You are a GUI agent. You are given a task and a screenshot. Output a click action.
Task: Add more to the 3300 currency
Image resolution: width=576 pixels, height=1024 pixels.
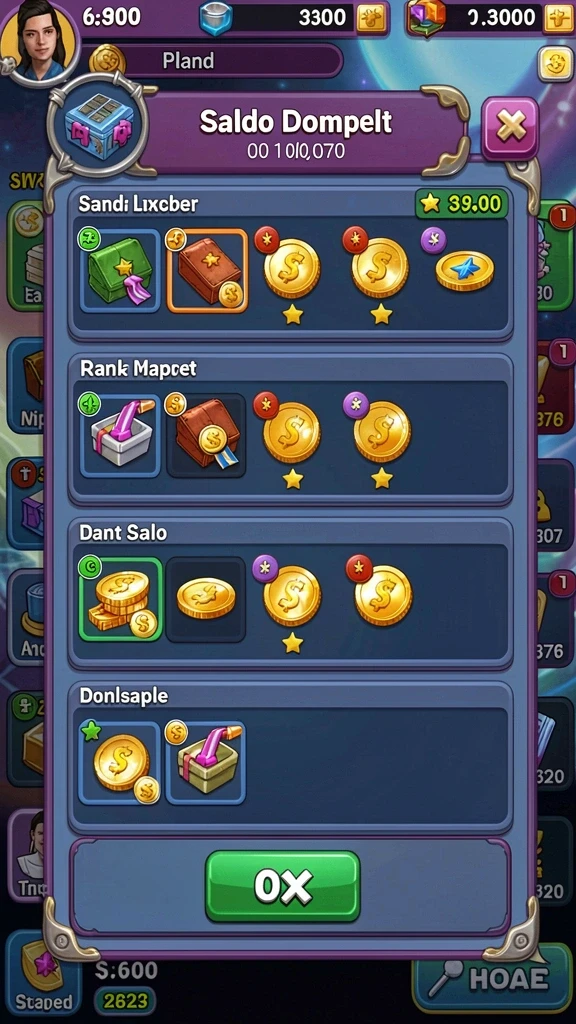[x=371, y=18]
